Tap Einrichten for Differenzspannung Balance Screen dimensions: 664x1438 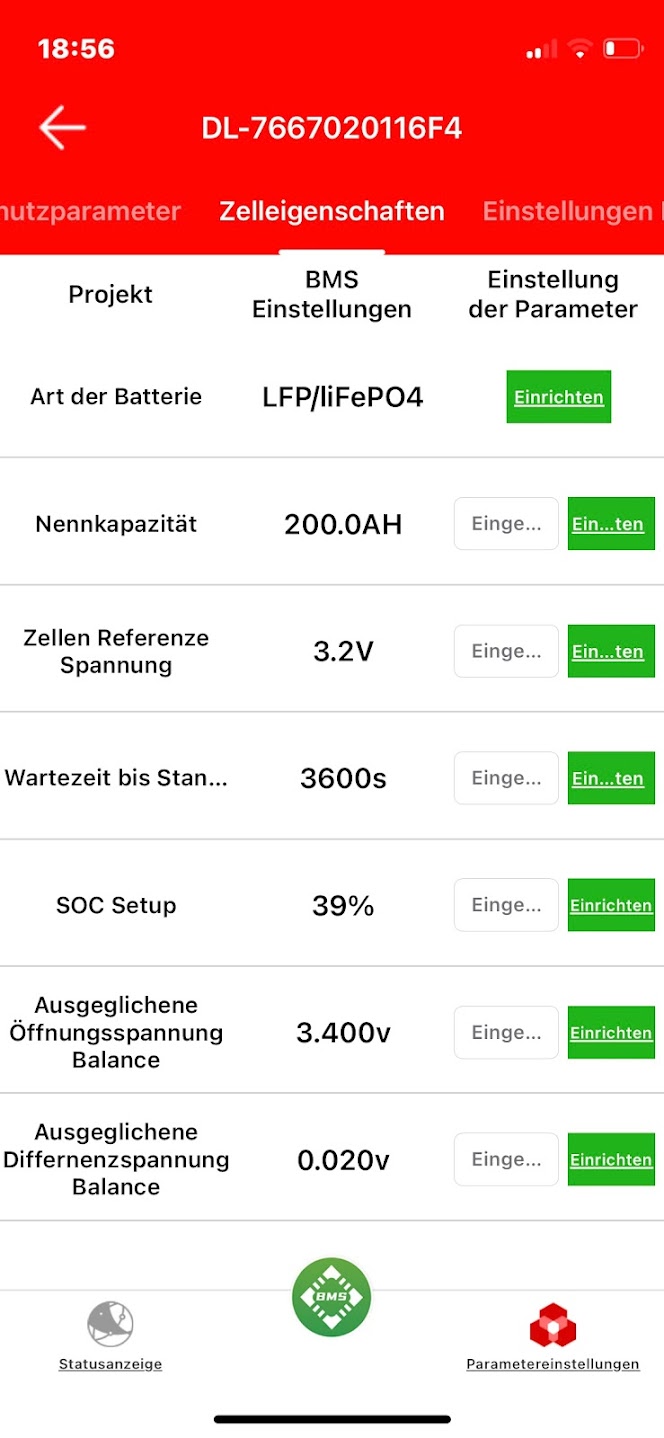coord(611,1159)
